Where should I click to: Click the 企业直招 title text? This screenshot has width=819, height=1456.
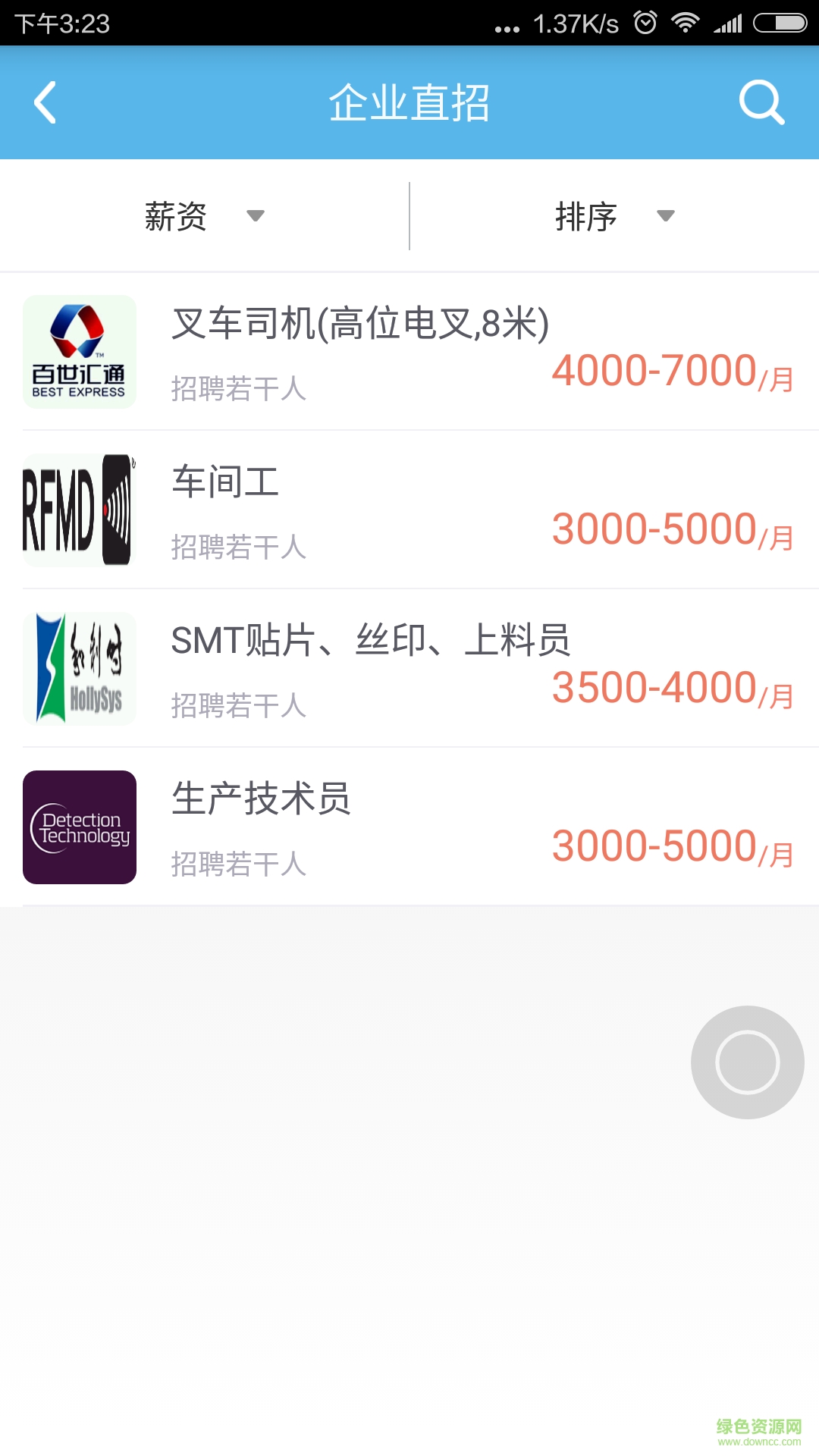(x=409, y=102)
